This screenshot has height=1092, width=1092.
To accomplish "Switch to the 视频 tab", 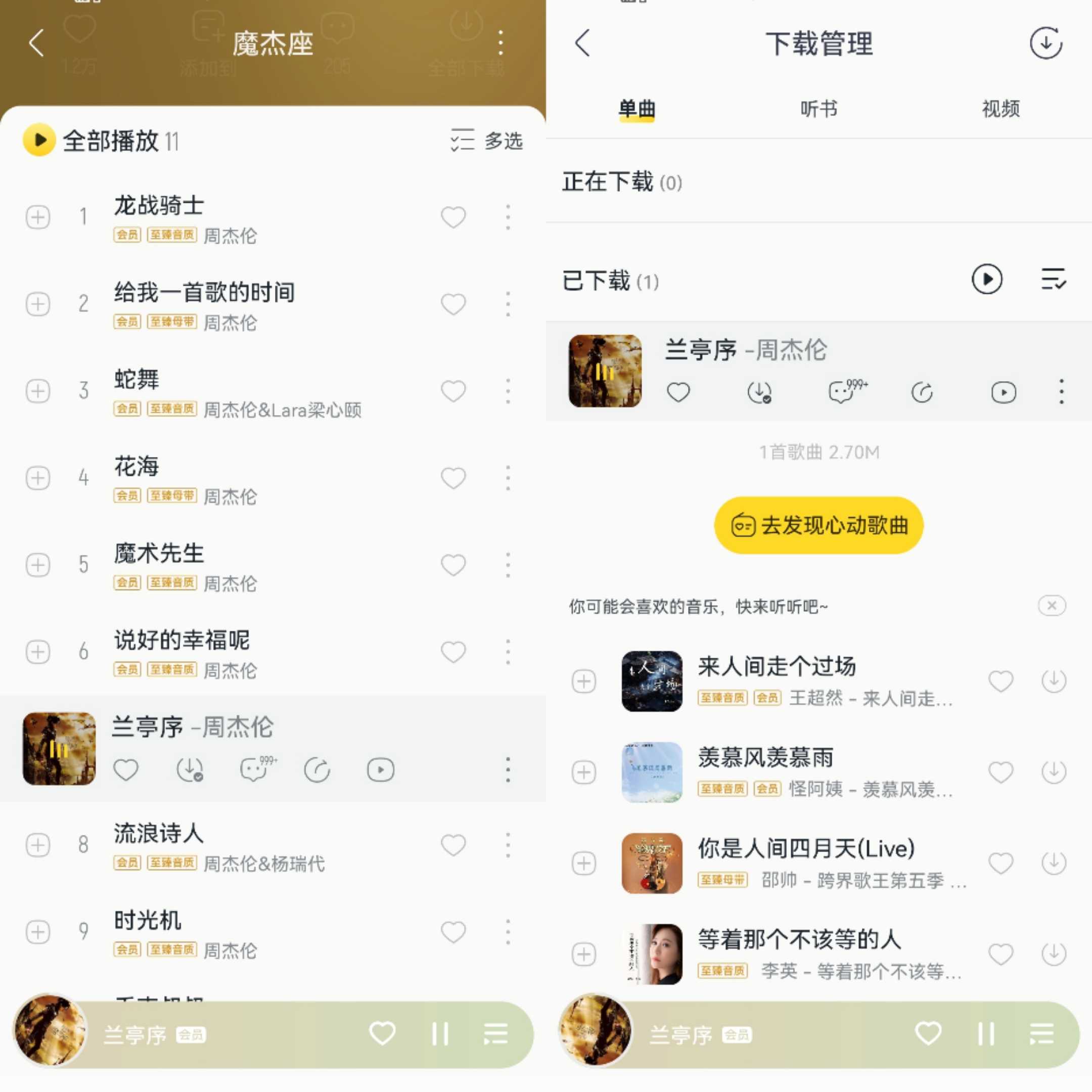I will (x=1000, y=109).
